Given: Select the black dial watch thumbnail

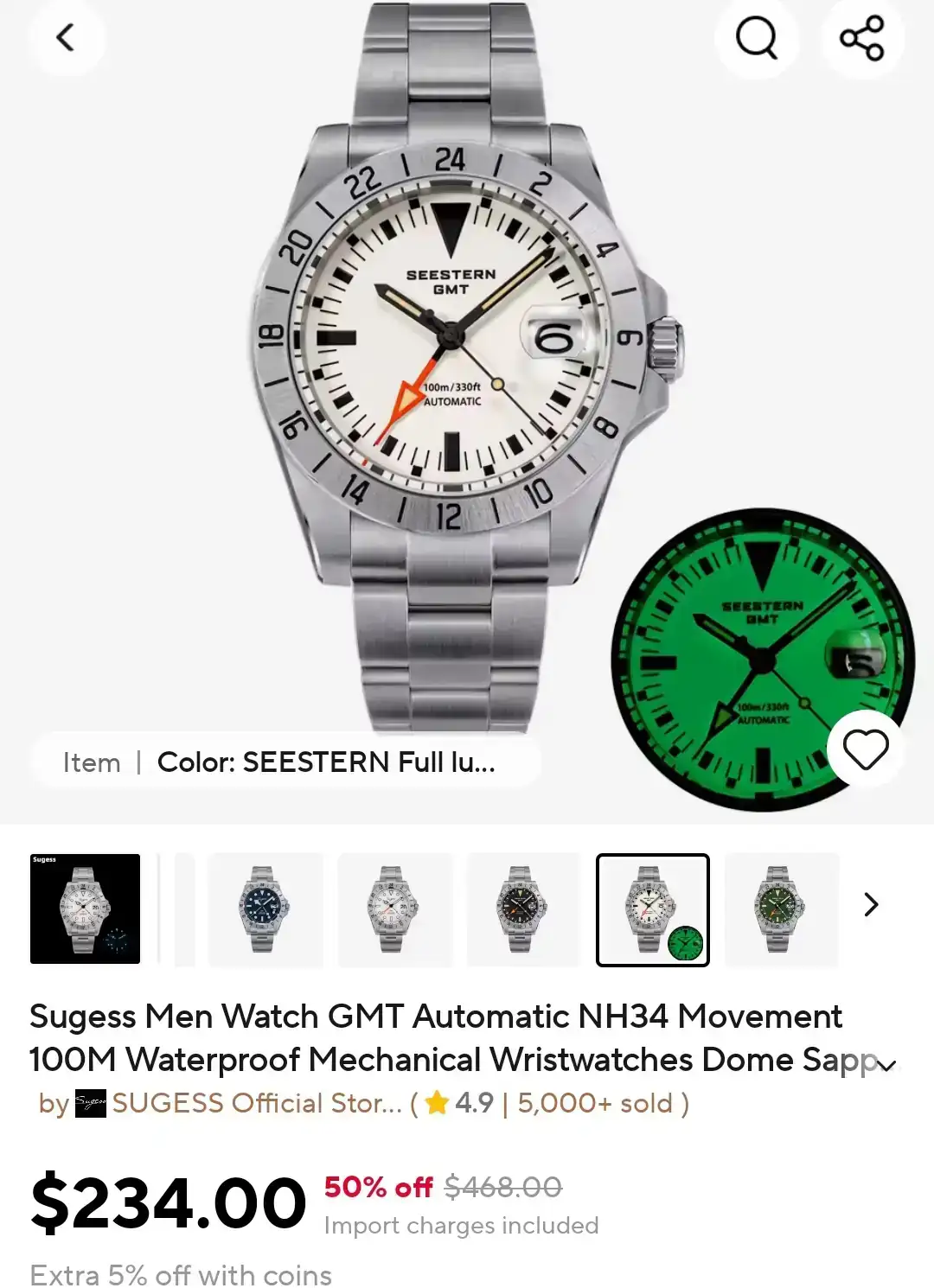Looking at the screenshot, I should coord(522,909).
